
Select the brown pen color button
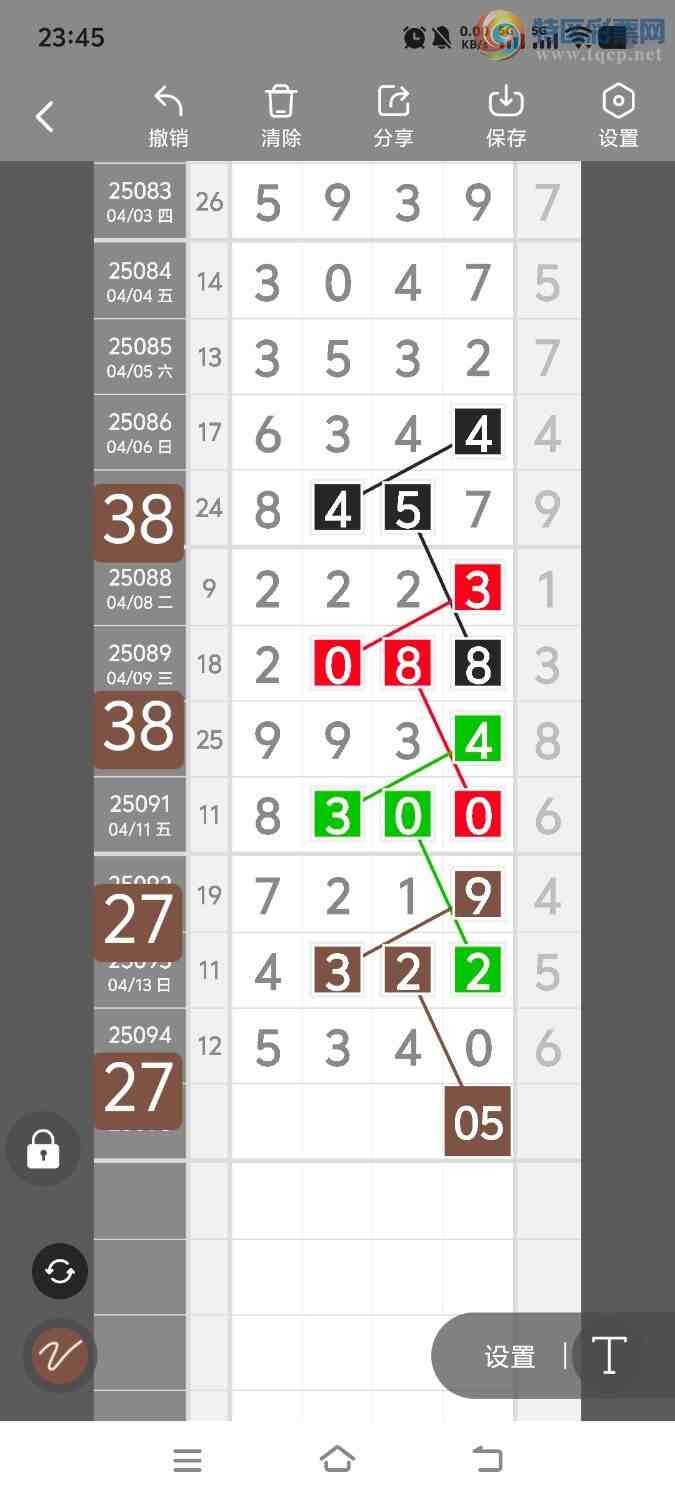pos(60,1356)
